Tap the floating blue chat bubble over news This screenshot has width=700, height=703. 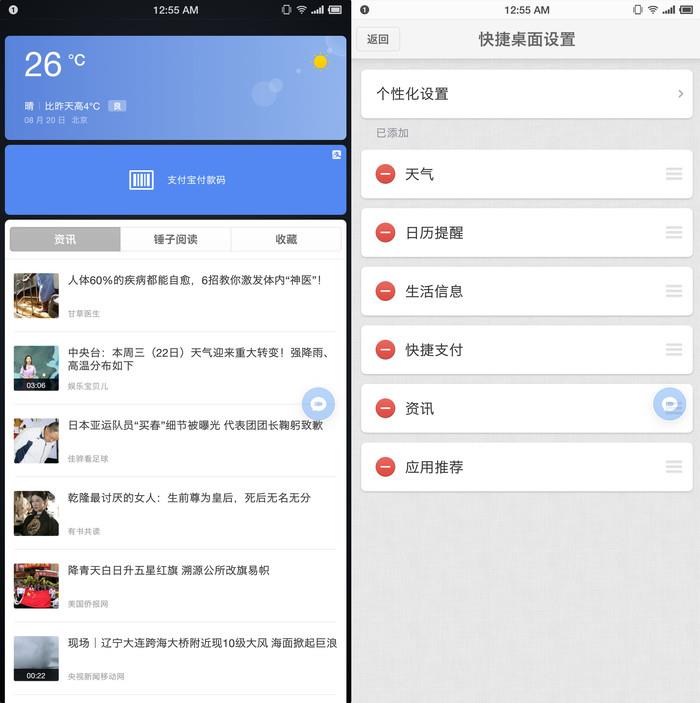point(318,403)
